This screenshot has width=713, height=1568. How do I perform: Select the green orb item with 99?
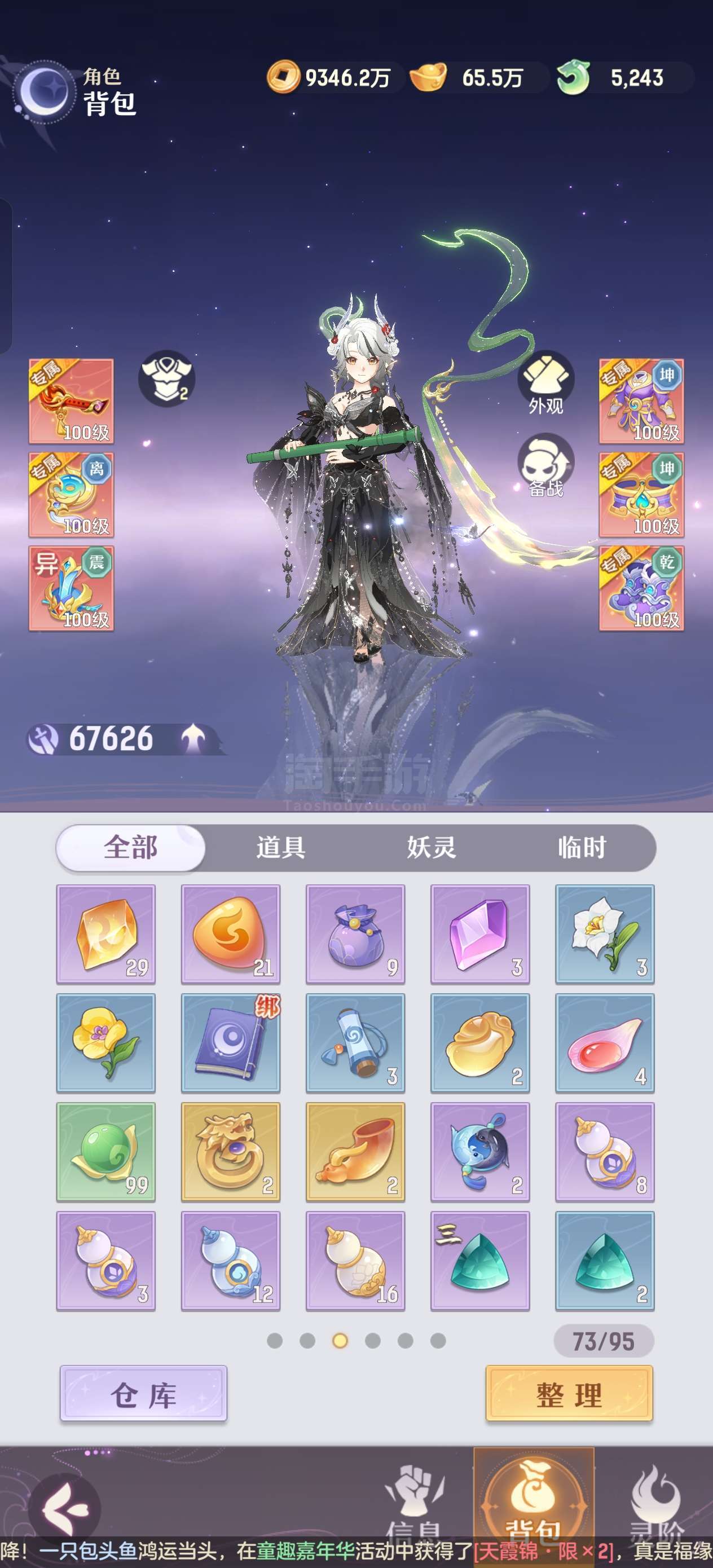[x=106, y=1152]
